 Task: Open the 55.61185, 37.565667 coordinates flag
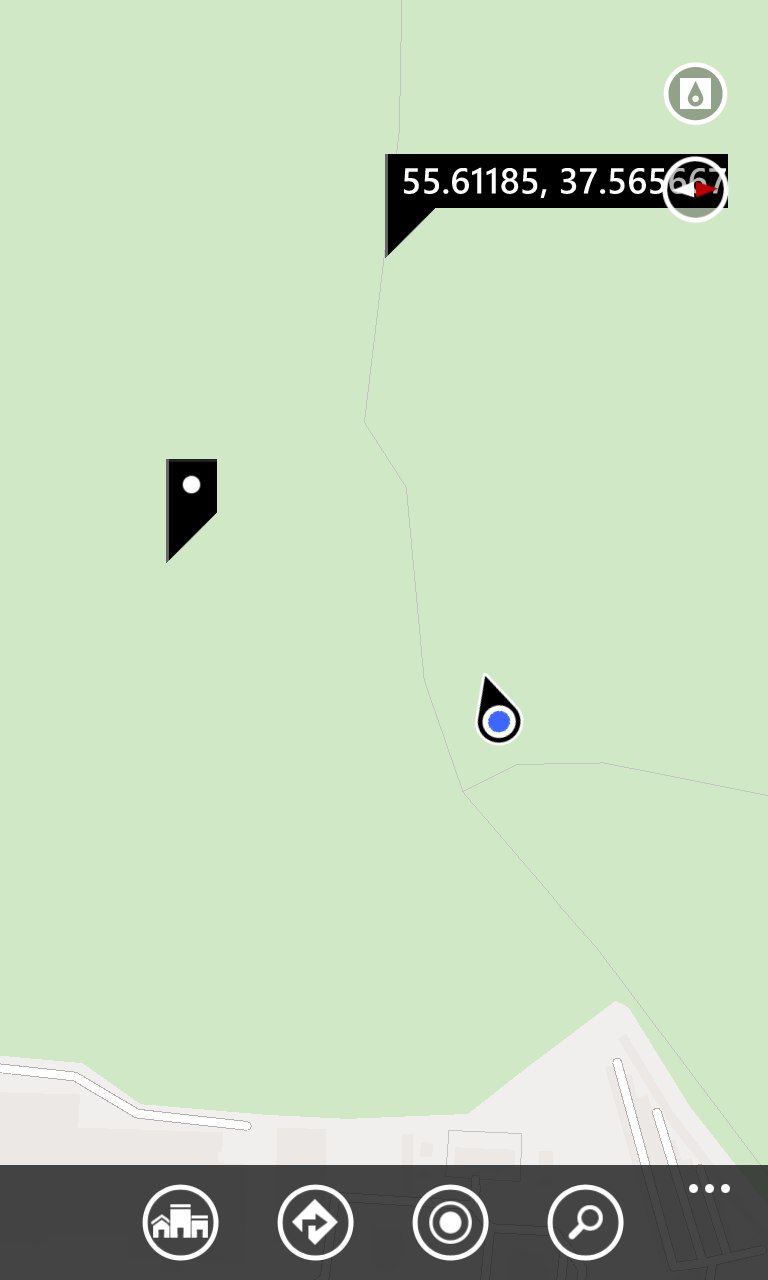[556, 182]
